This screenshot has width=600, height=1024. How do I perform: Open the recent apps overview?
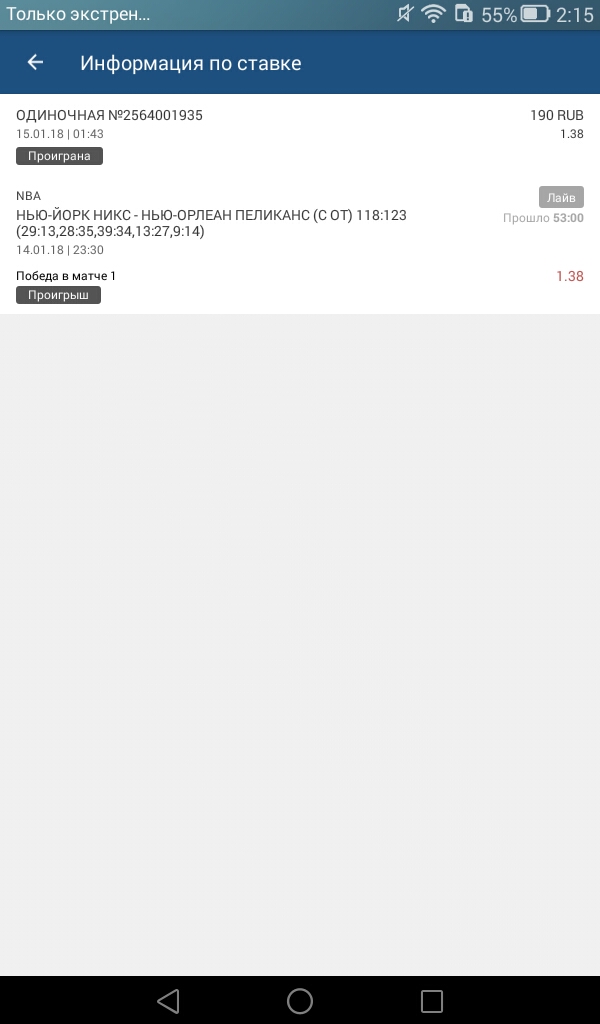[x=431, y=1000]
